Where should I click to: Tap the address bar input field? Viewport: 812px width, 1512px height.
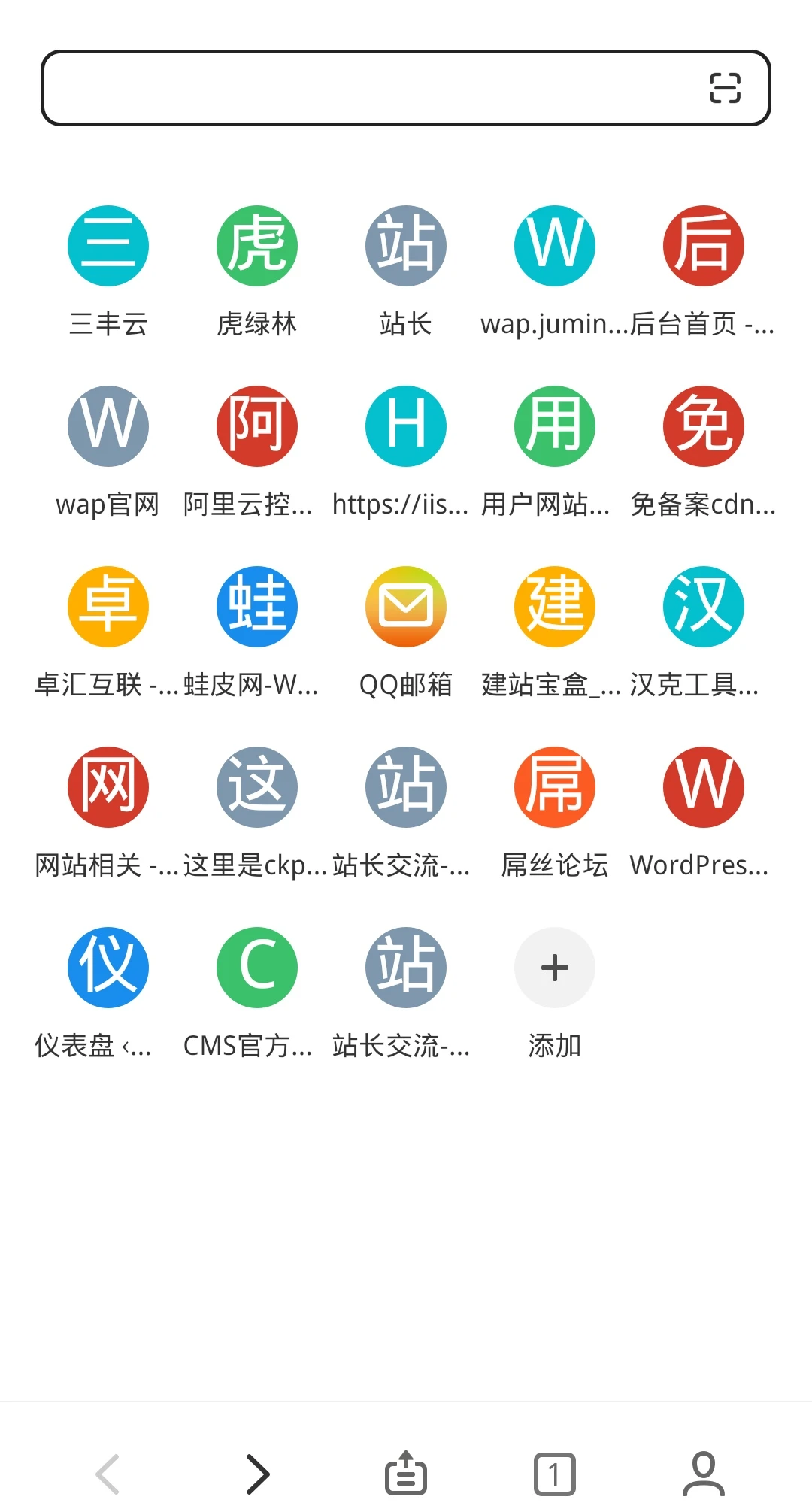368,88
